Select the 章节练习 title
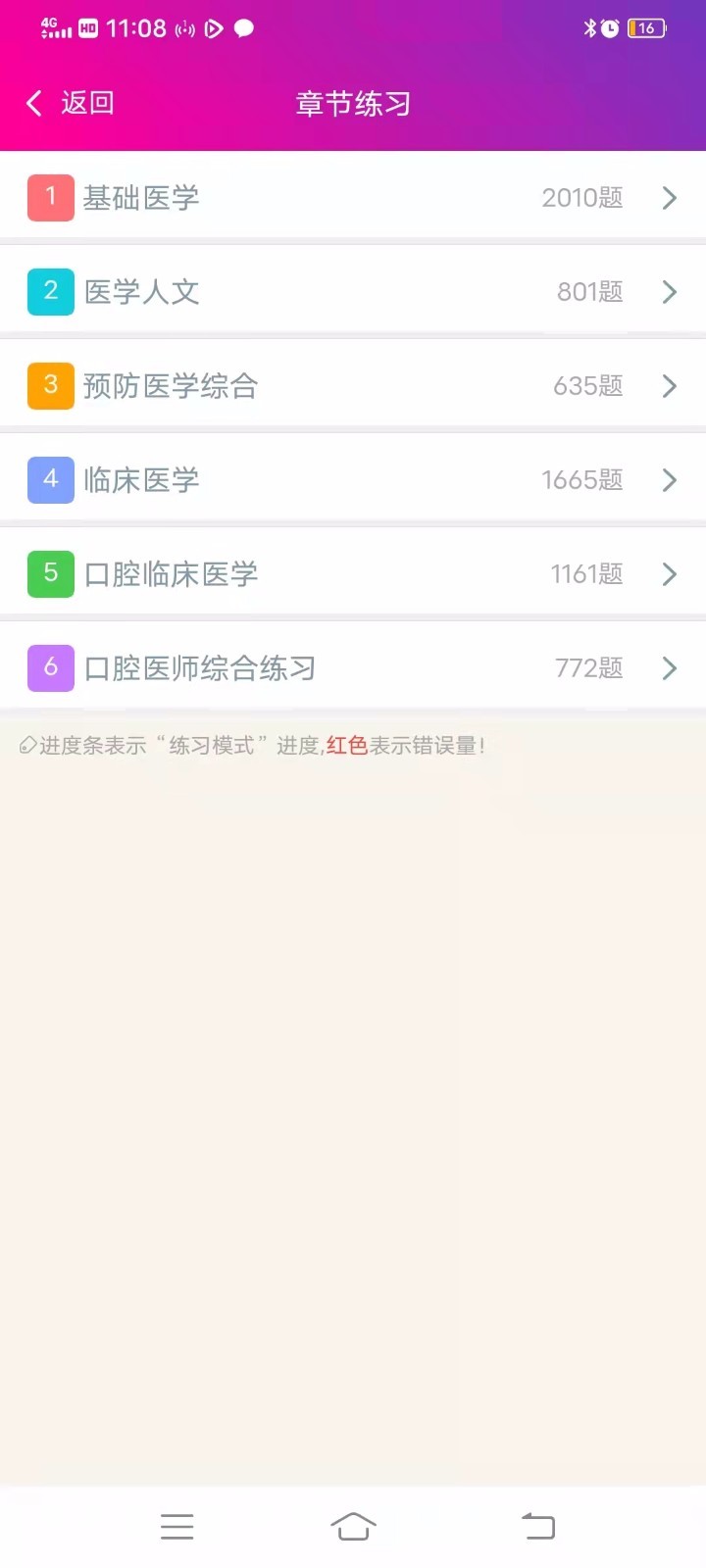 353,102
